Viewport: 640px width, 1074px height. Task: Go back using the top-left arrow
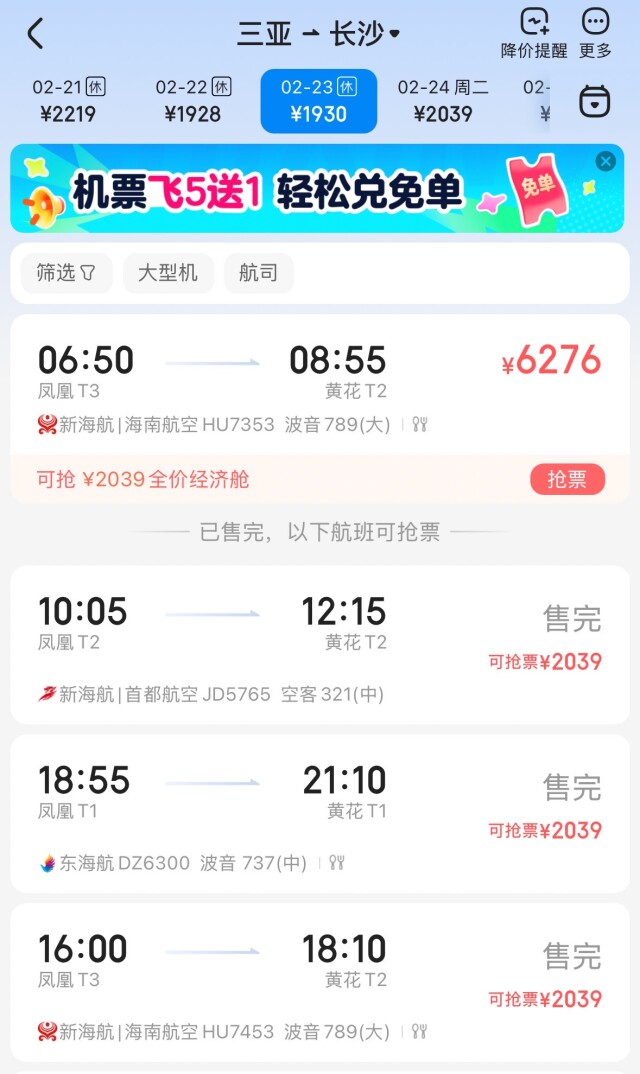(x=36, y=33)
